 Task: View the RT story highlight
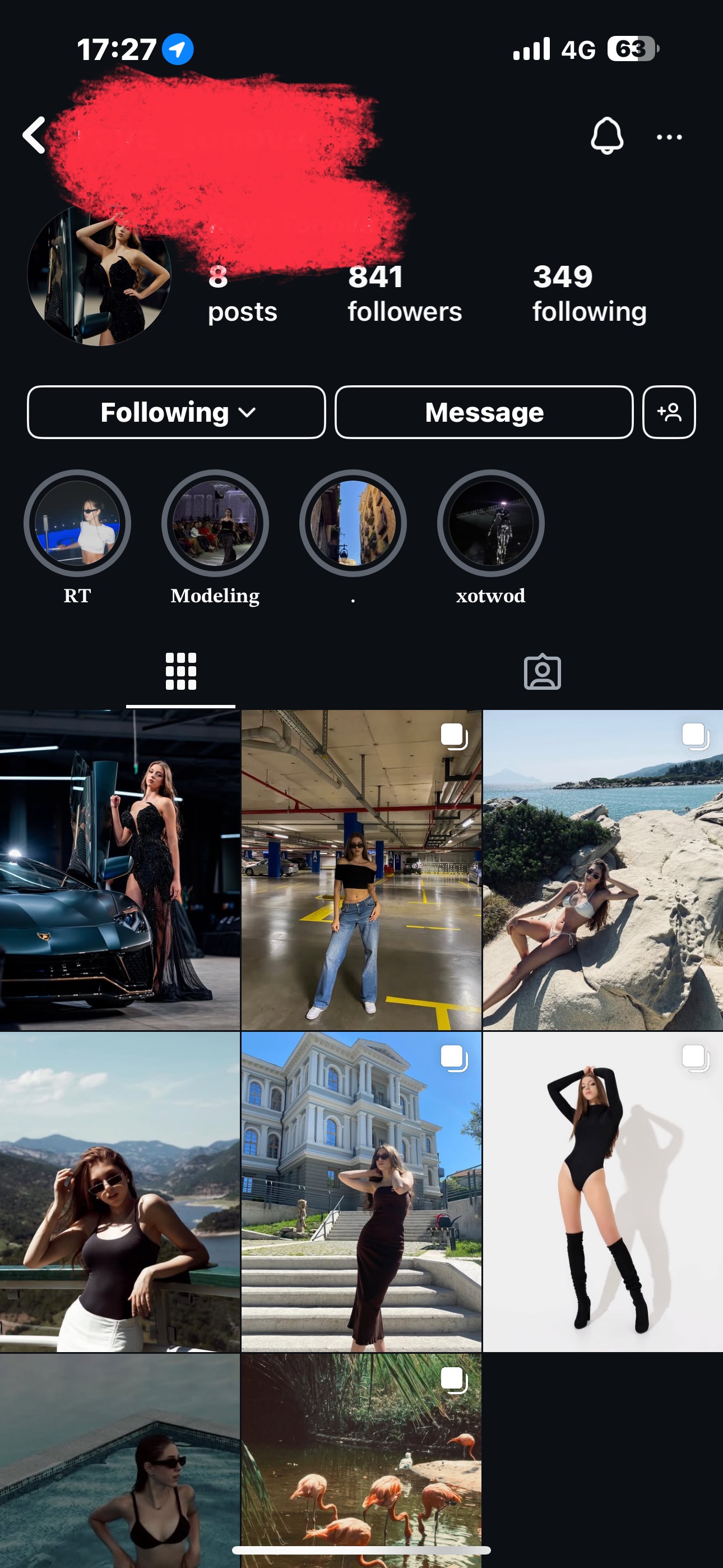(77, 523)
